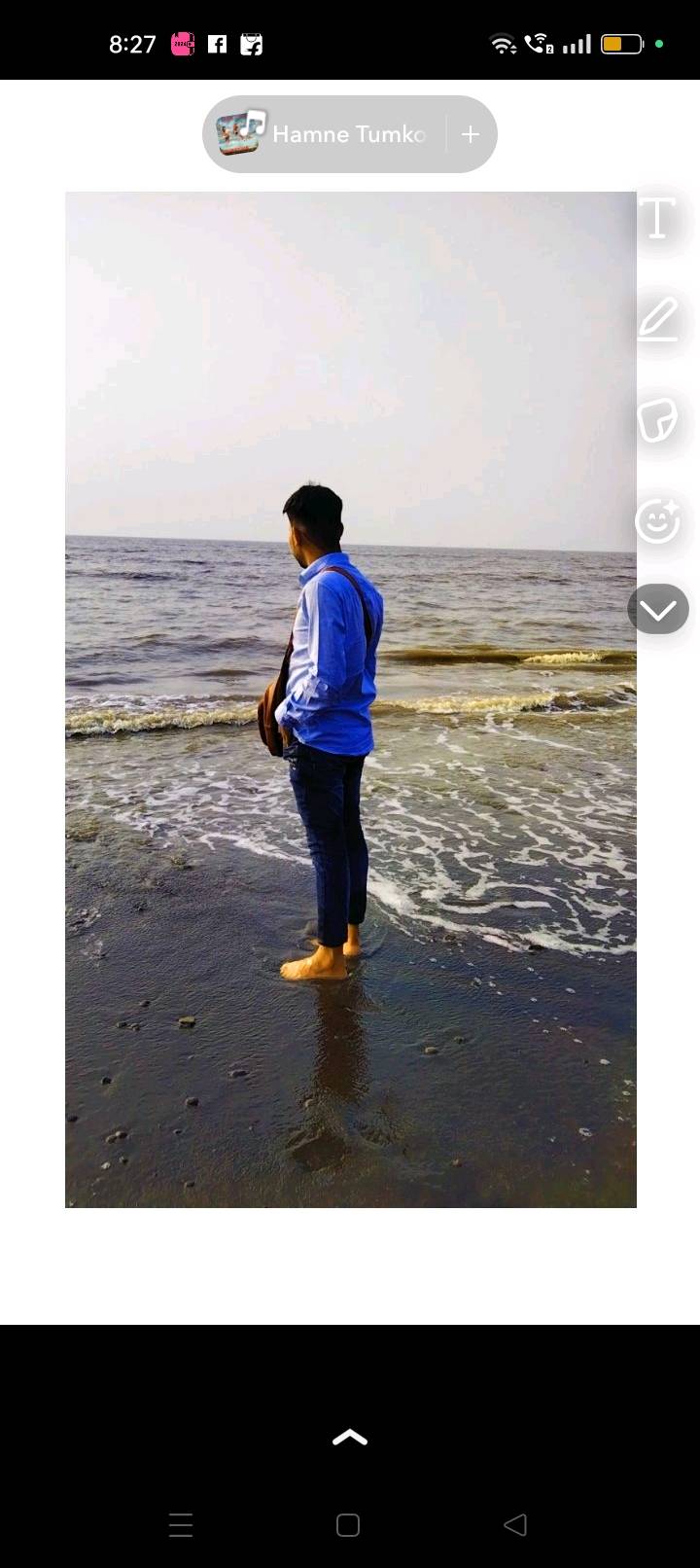Open the emoji face effects tool

(658, 520)
